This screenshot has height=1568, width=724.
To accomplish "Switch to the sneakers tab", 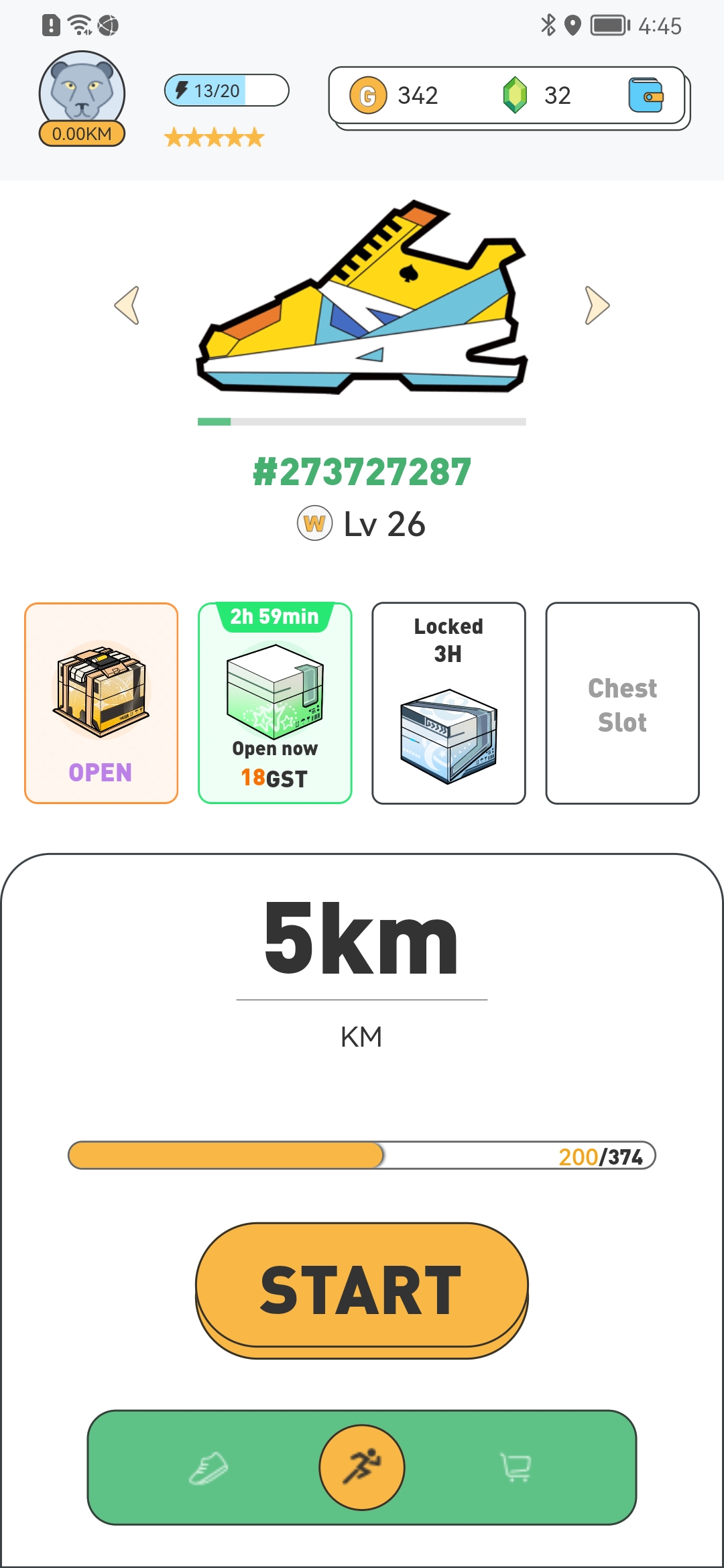I will (x=208, y=1467).
